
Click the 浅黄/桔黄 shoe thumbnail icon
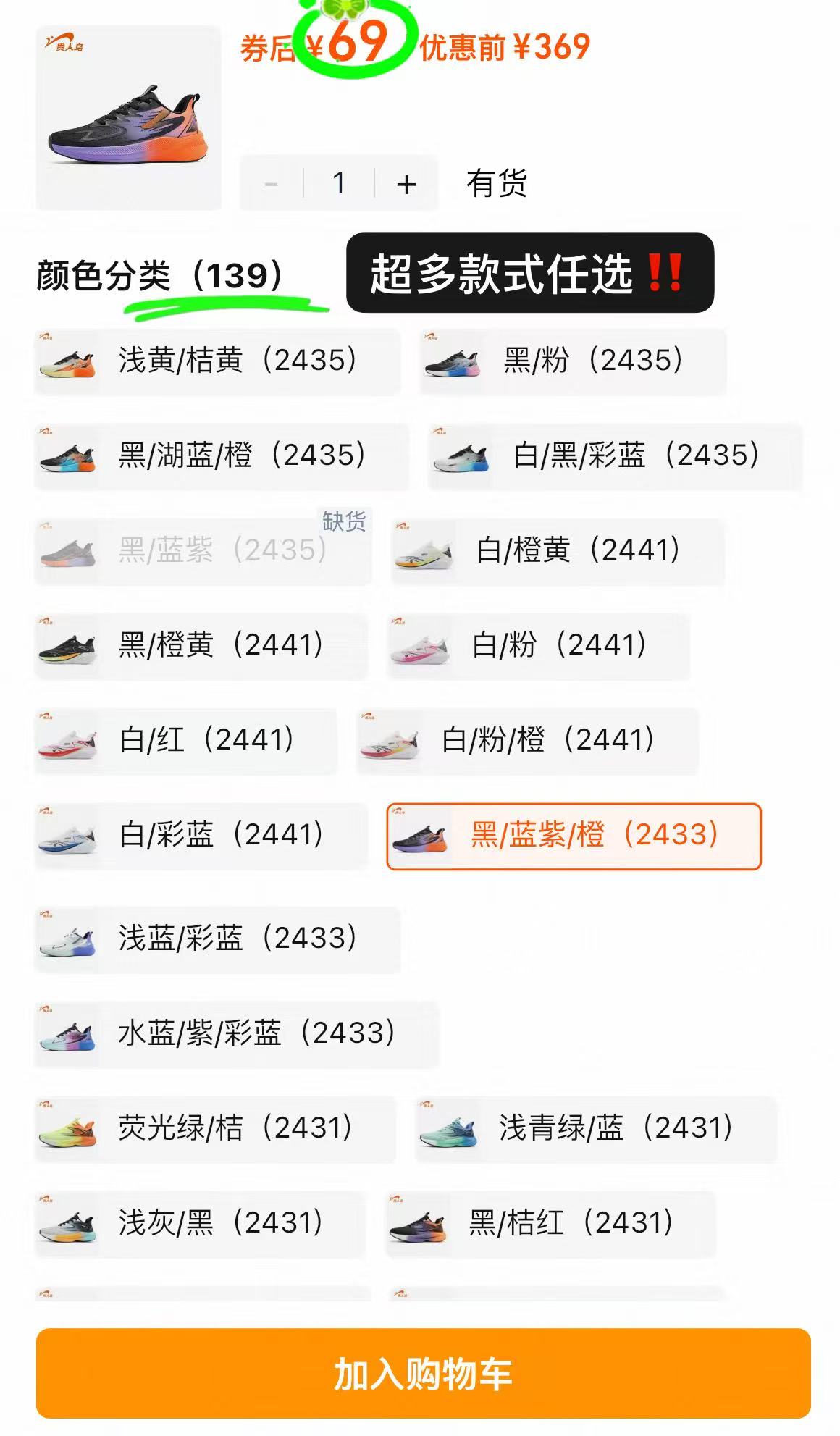click(69, 362)
